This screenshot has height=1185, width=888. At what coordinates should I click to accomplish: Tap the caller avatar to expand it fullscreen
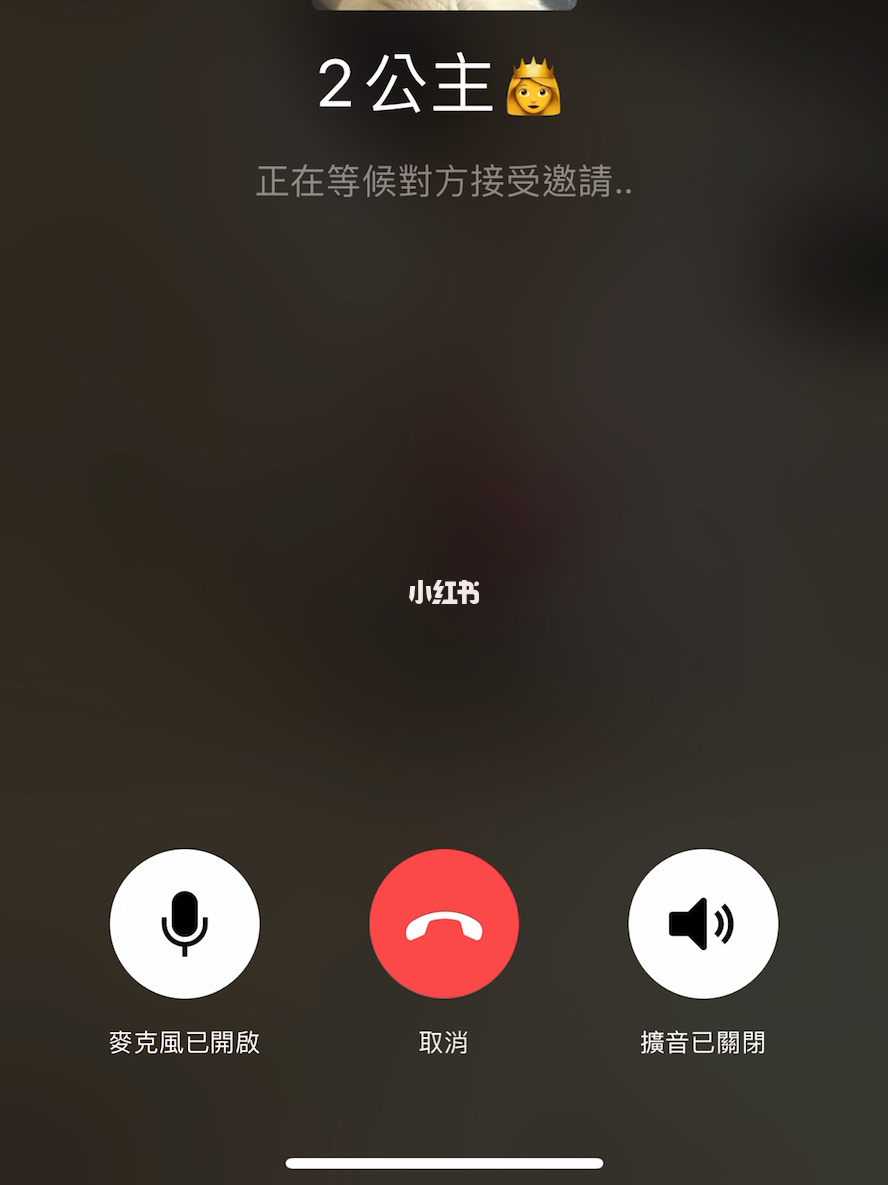coord(443,5)
